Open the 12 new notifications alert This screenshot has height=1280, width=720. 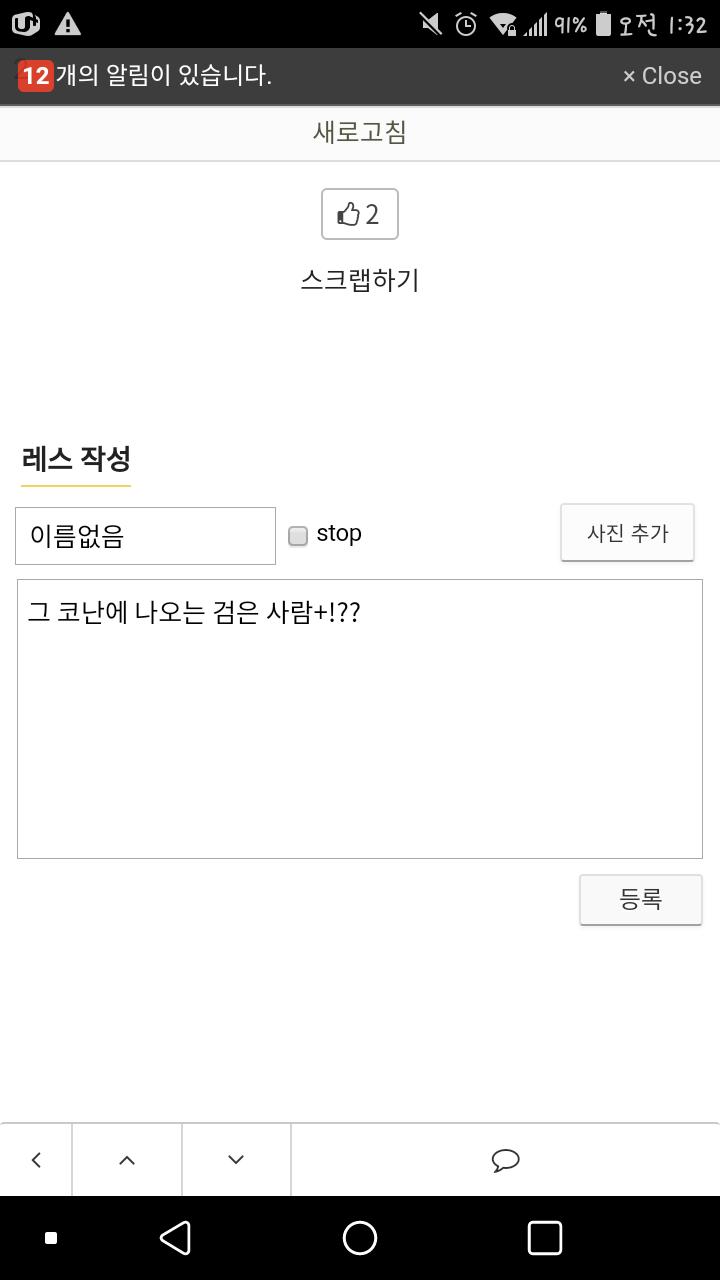click(145, 76)
